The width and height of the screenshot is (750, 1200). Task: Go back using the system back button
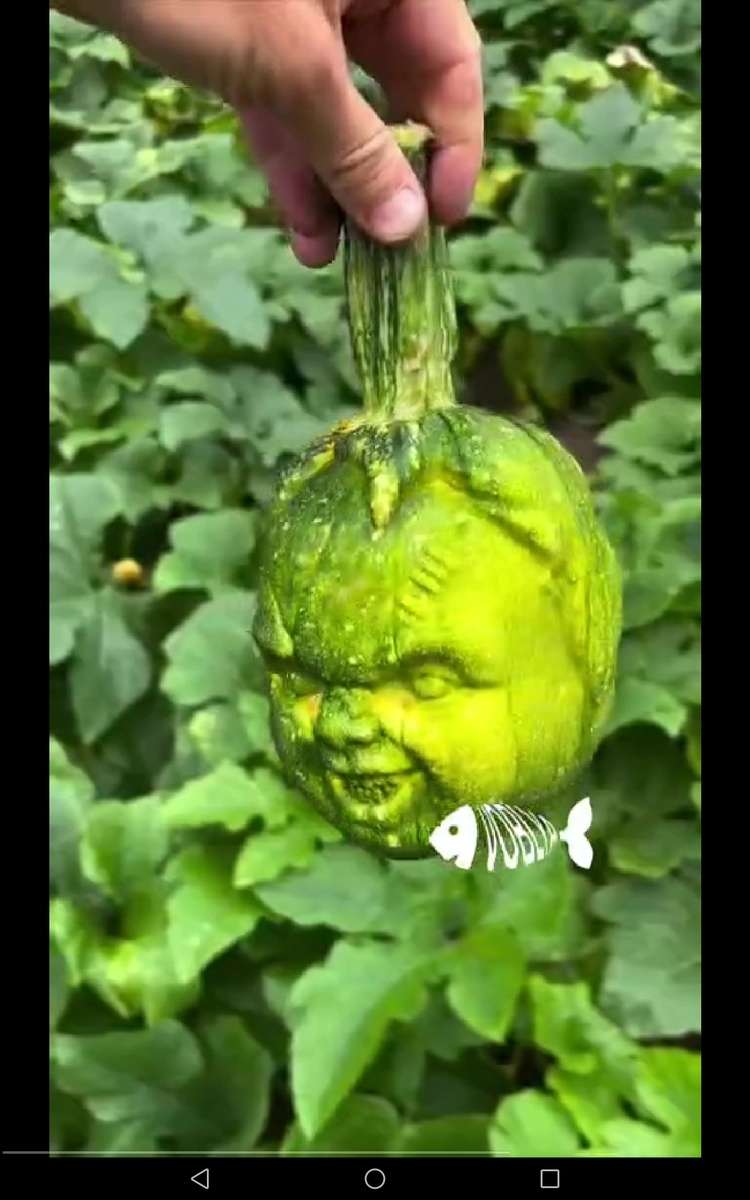click(200, 1179)
